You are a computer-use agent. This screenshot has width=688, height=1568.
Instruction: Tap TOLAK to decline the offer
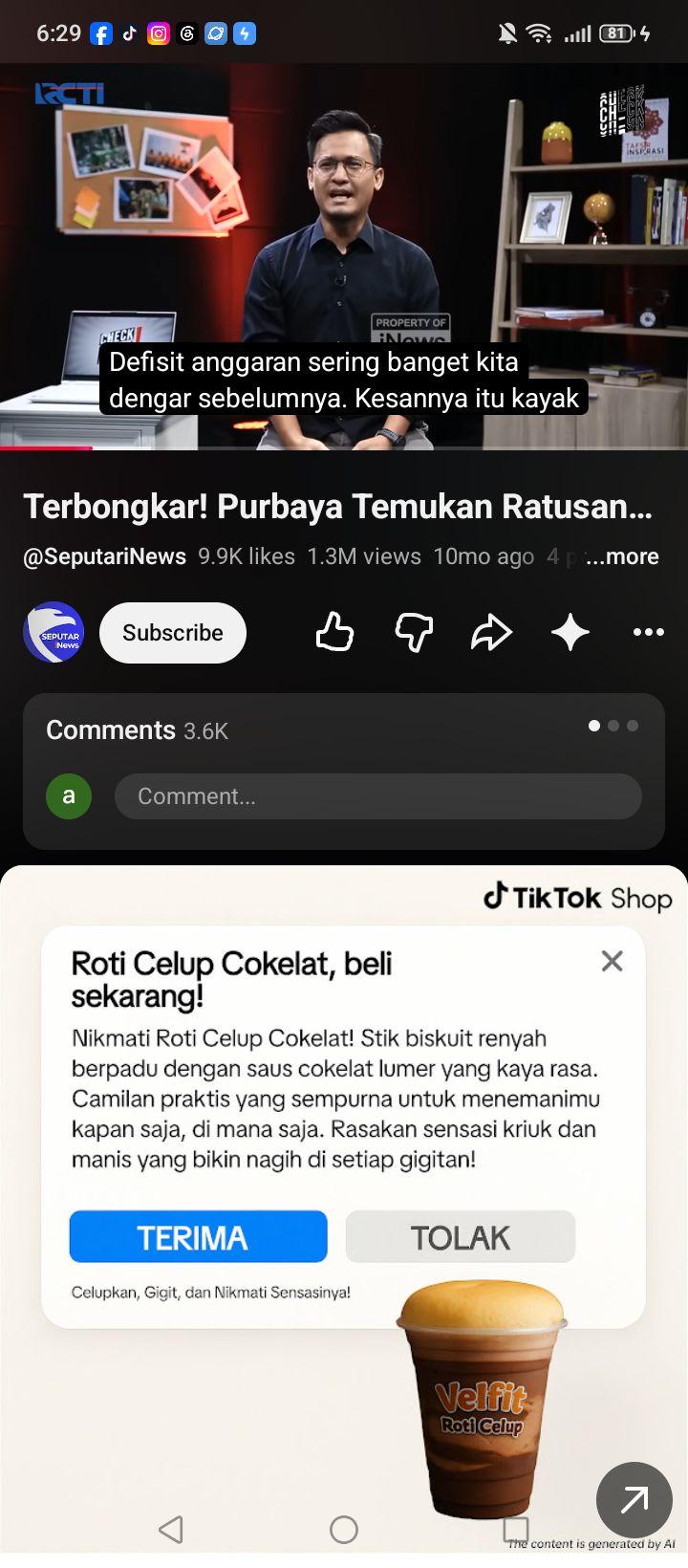[461, 1237]
